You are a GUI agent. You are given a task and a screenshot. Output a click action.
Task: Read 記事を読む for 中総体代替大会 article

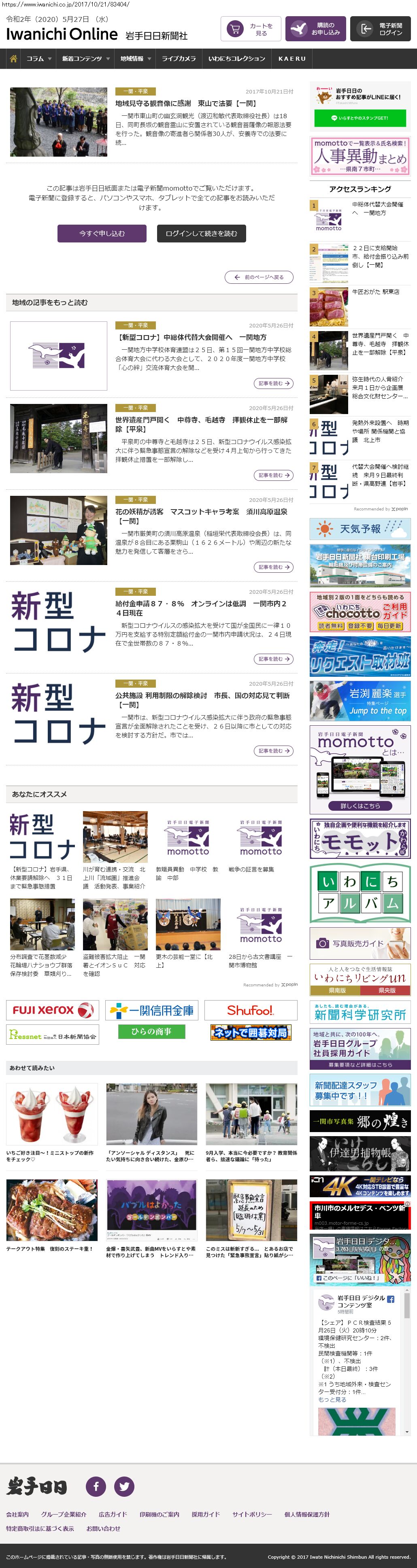[273, 383]
